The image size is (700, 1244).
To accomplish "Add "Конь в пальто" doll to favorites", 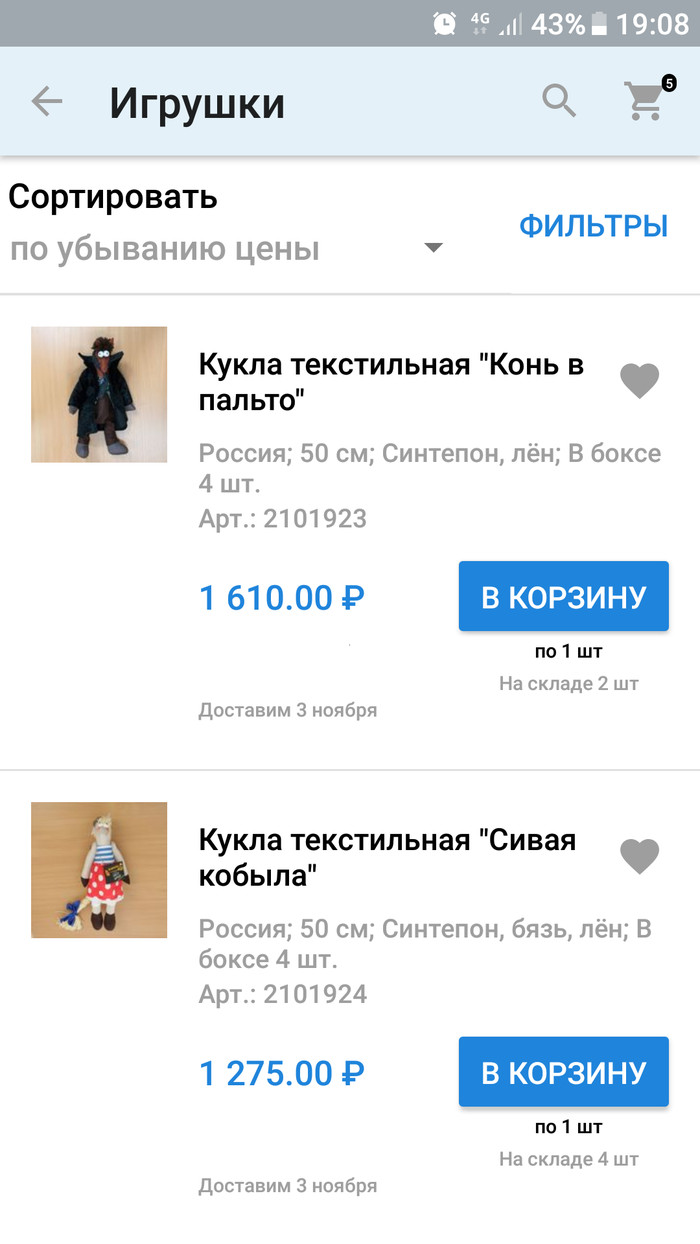I will (x=639, y=381).
